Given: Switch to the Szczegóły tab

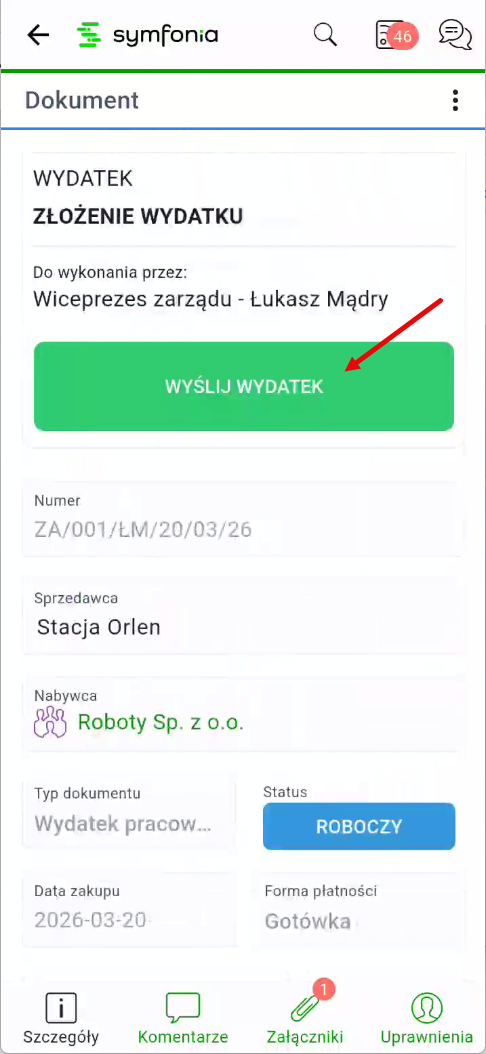Looking at the screenshot, I should coord(61,1018).
